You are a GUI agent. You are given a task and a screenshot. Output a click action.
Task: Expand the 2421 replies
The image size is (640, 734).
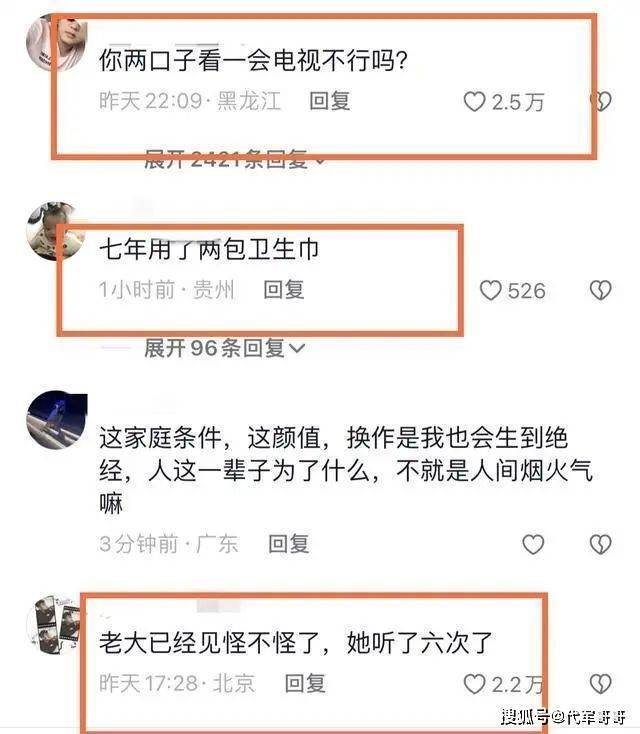(235, 159)
